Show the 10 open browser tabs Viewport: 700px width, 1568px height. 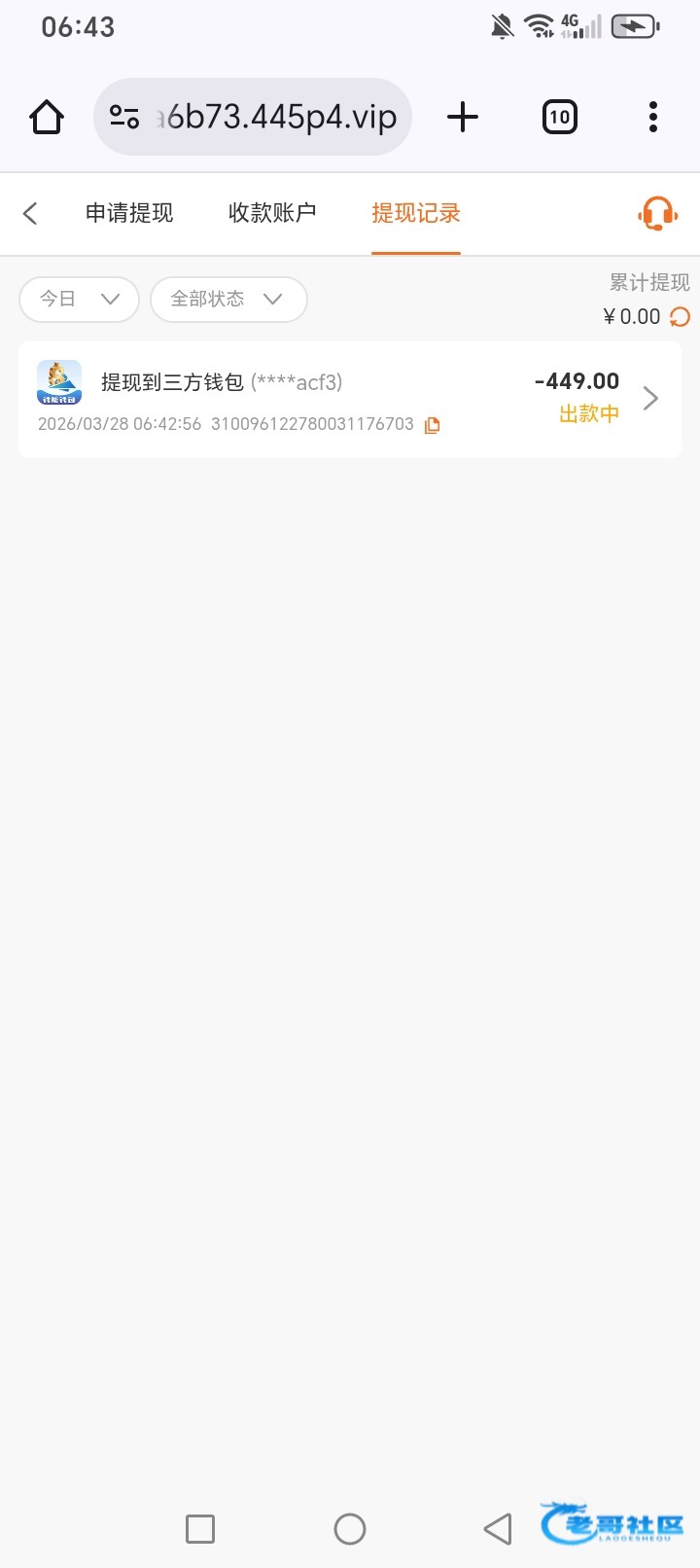(x=559, y=118)
